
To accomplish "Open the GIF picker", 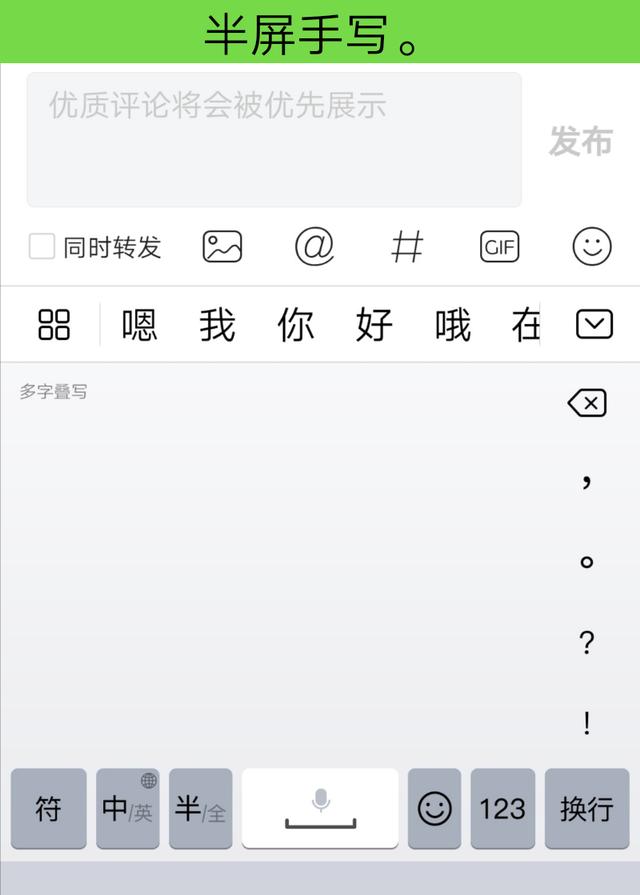I will [499, 246].
